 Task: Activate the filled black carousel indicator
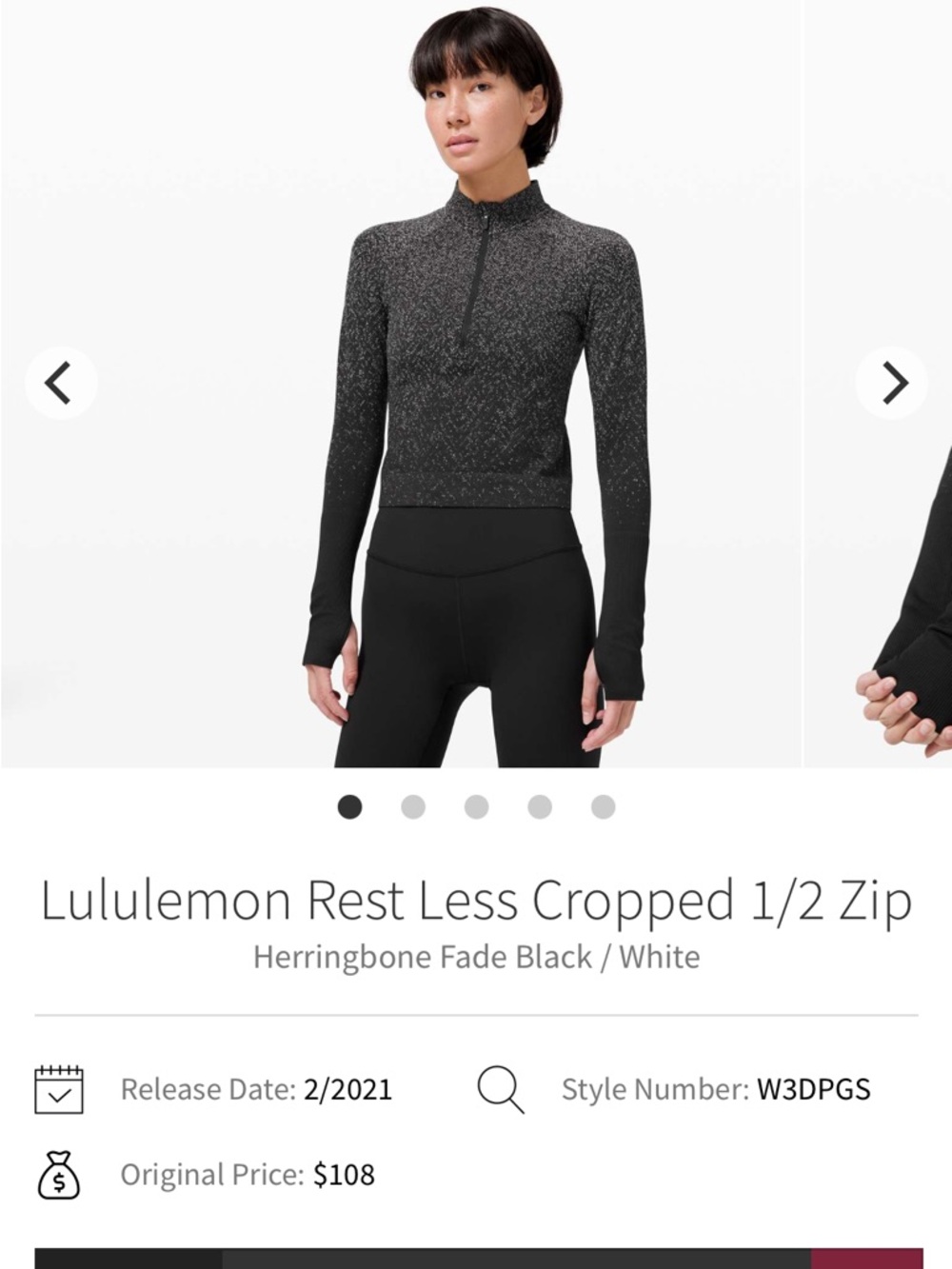(347, 806)
